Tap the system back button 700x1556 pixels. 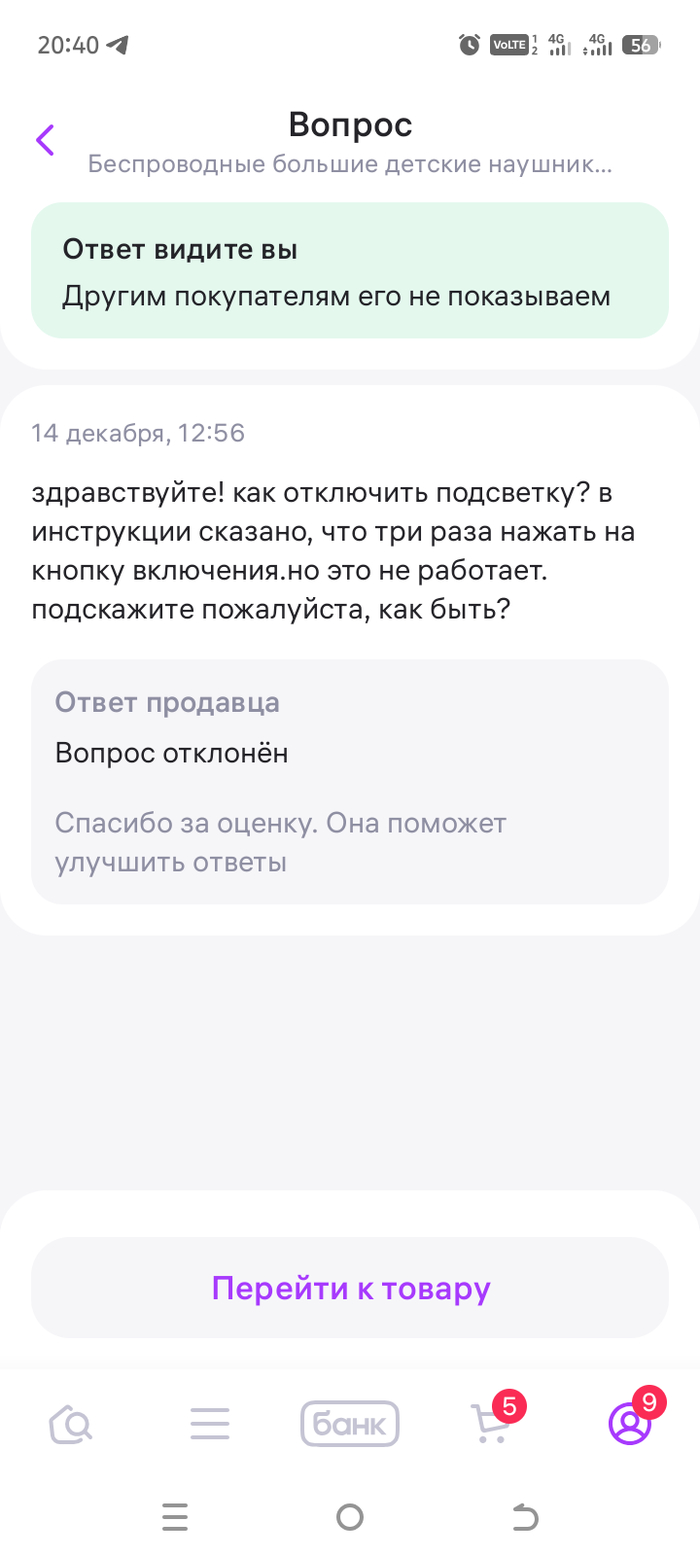pyautogui.click(x=524, y=1518)
